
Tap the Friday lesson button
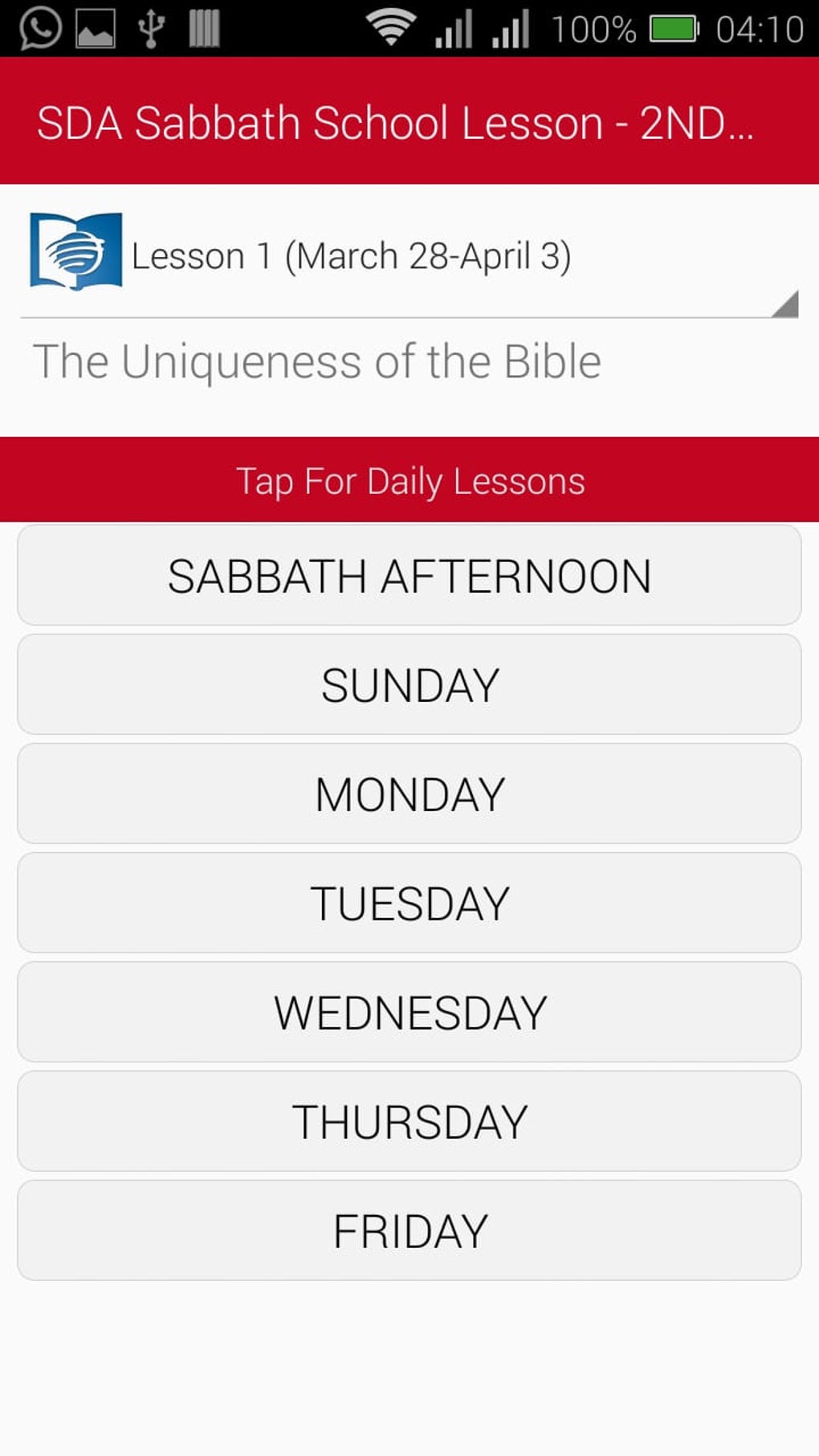(409, 1231)
